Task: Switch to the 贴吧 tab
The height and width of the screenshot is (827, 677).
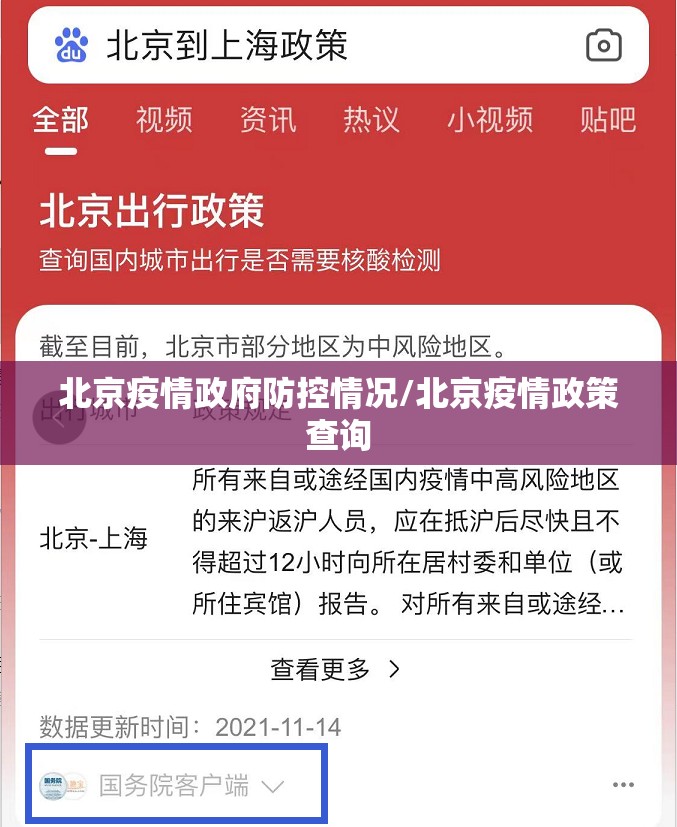Action: coord(608,120)
